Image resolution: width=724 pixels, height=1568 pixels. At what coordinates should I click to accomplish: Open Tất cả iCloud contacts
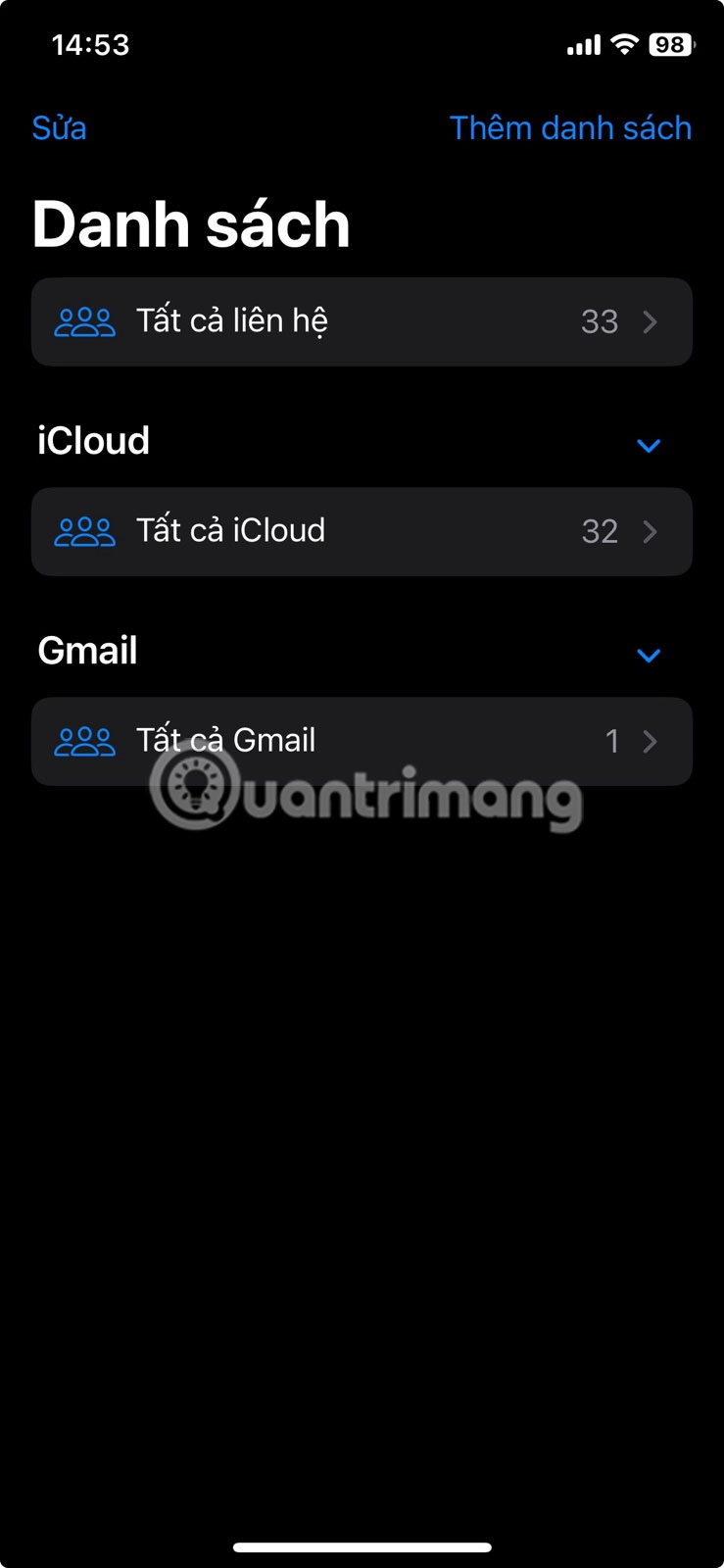coord(362,531)
